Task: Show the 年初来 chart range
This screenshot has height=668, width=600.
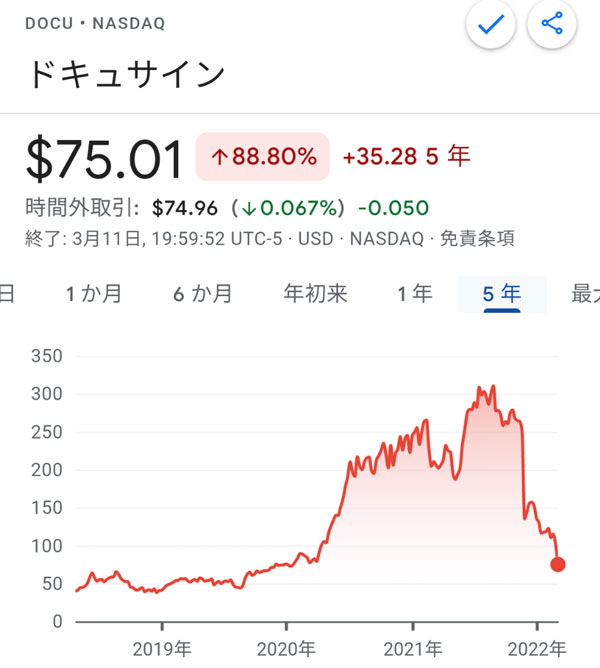Action: click(315, 293)
